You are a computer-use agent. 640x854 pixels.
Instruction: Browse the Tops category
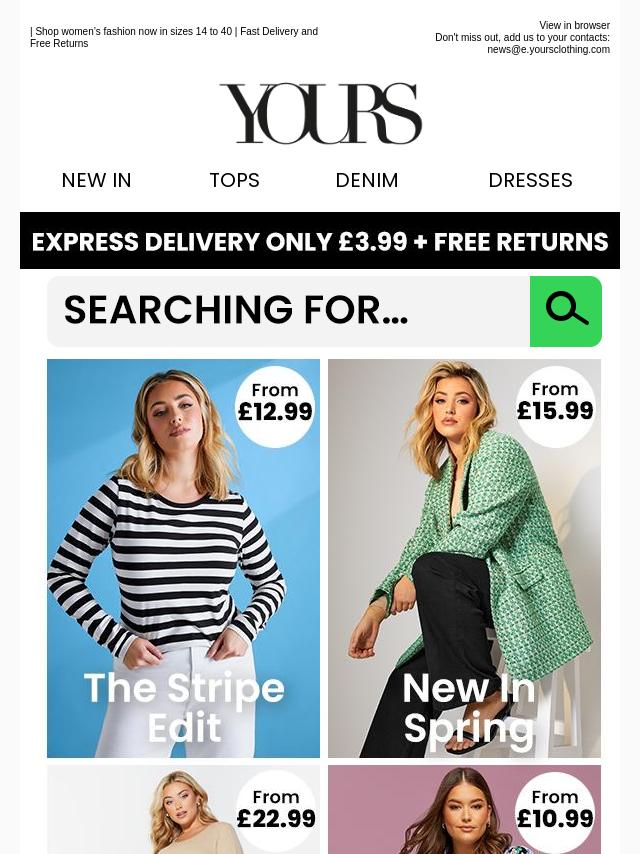click(234, 180)
